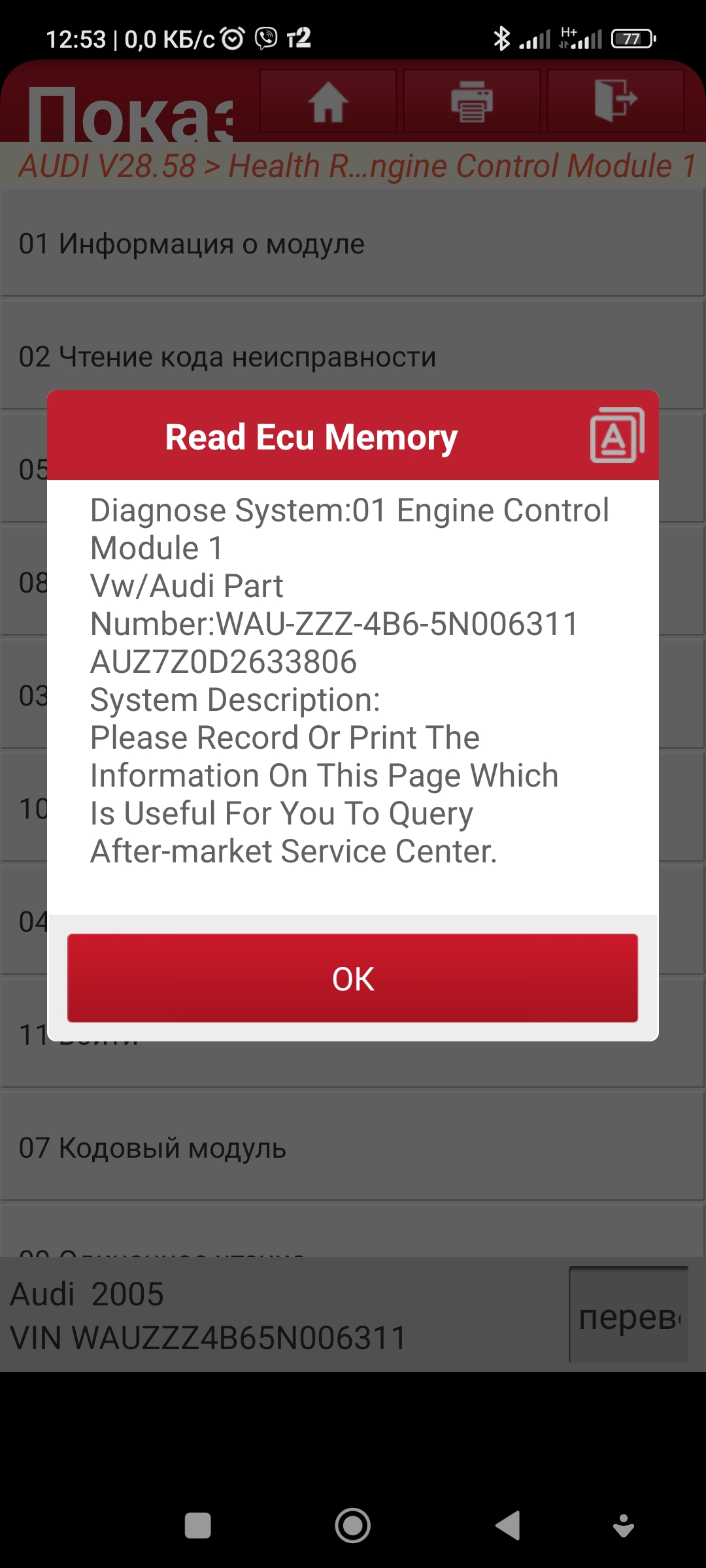
Task: Open 01 Информация о модуле
Action: click(x=352, y=244)
